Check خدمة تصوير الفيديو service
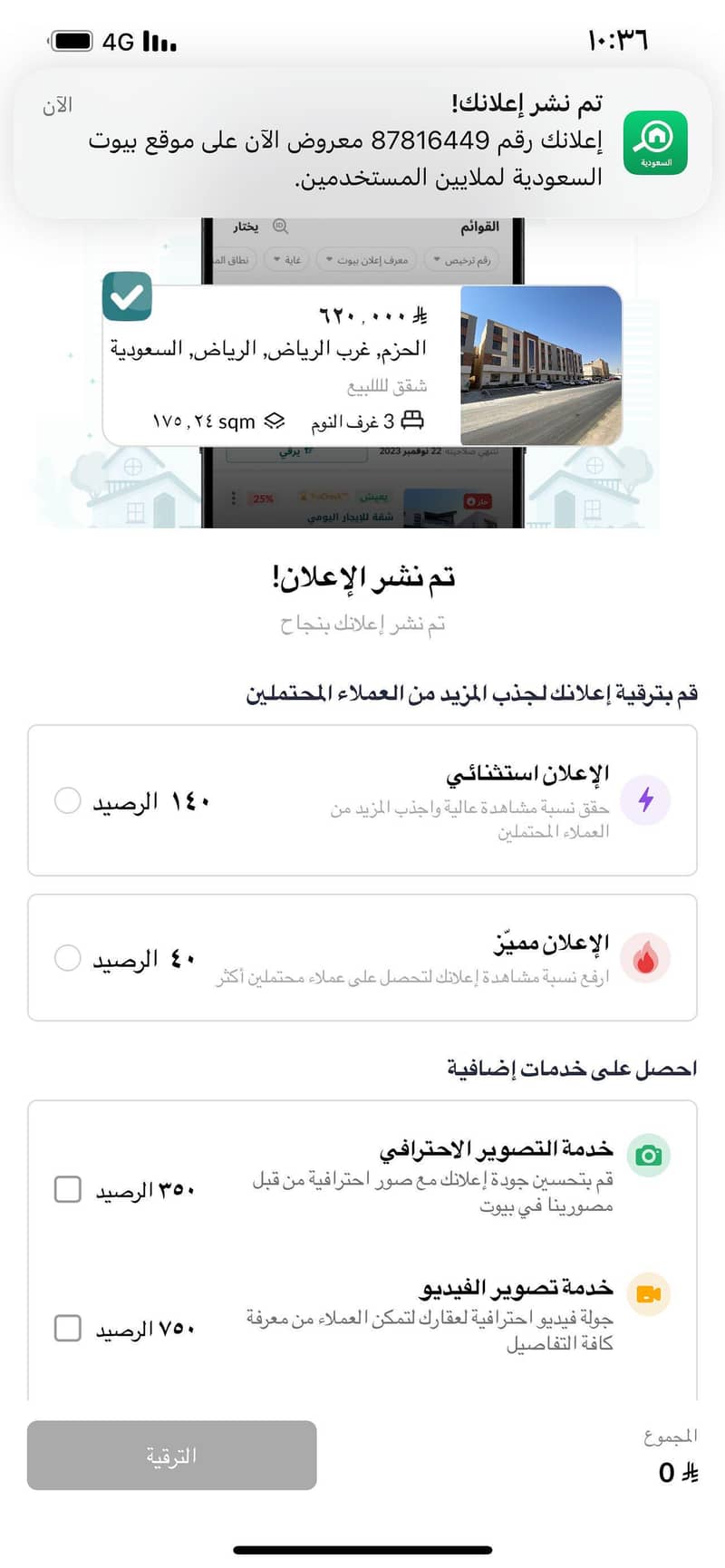 coord(68,1328)
